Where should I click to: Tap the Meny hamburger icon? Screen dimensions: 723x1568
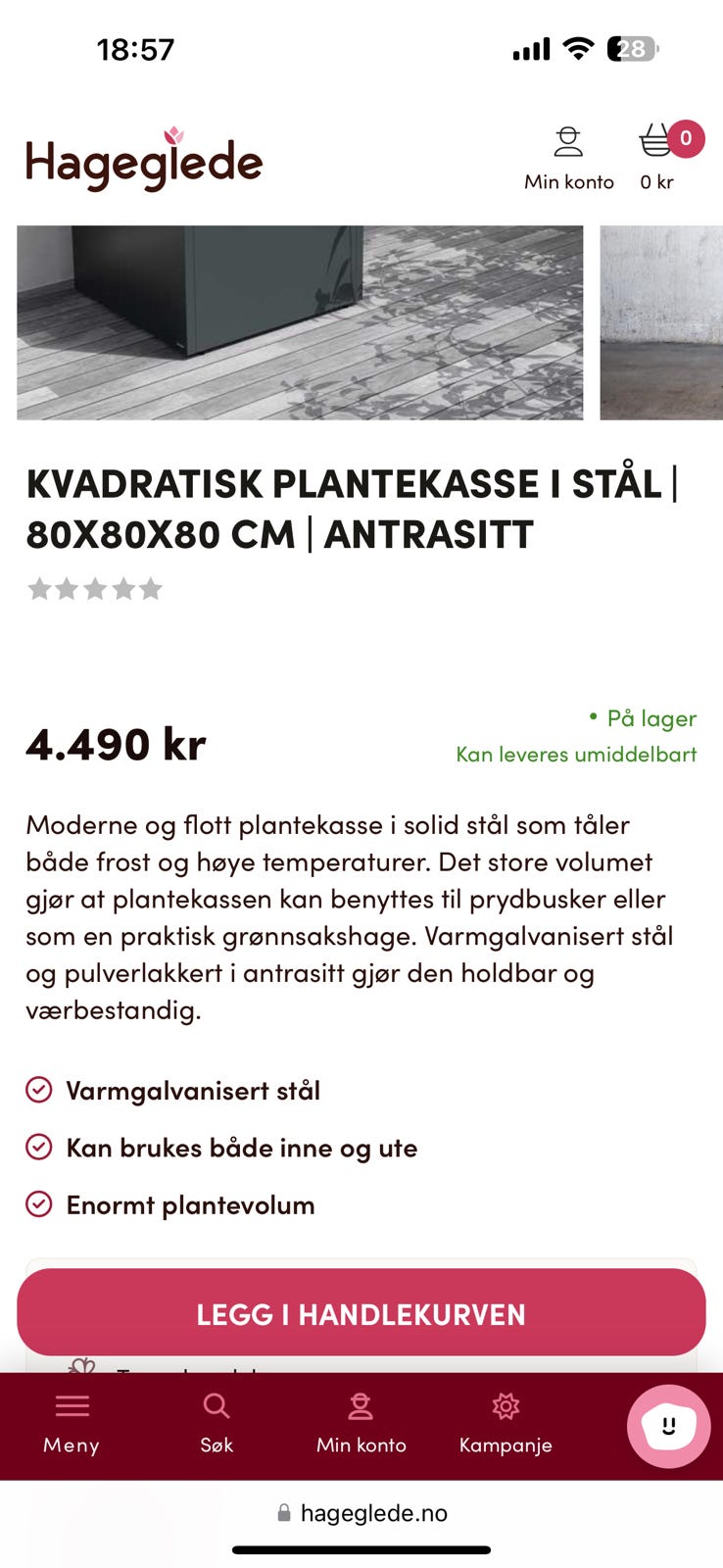coord(71,1405)
